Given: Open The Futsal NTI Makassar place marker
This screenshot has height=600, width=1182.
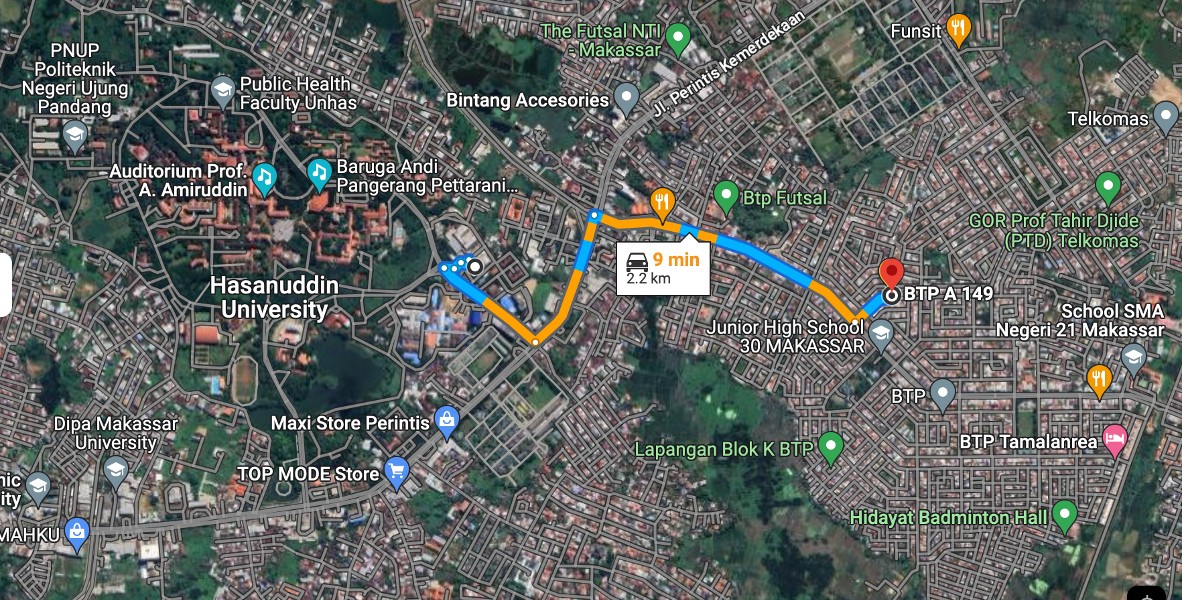Looking at the screenshot, I should pos(678,40).
